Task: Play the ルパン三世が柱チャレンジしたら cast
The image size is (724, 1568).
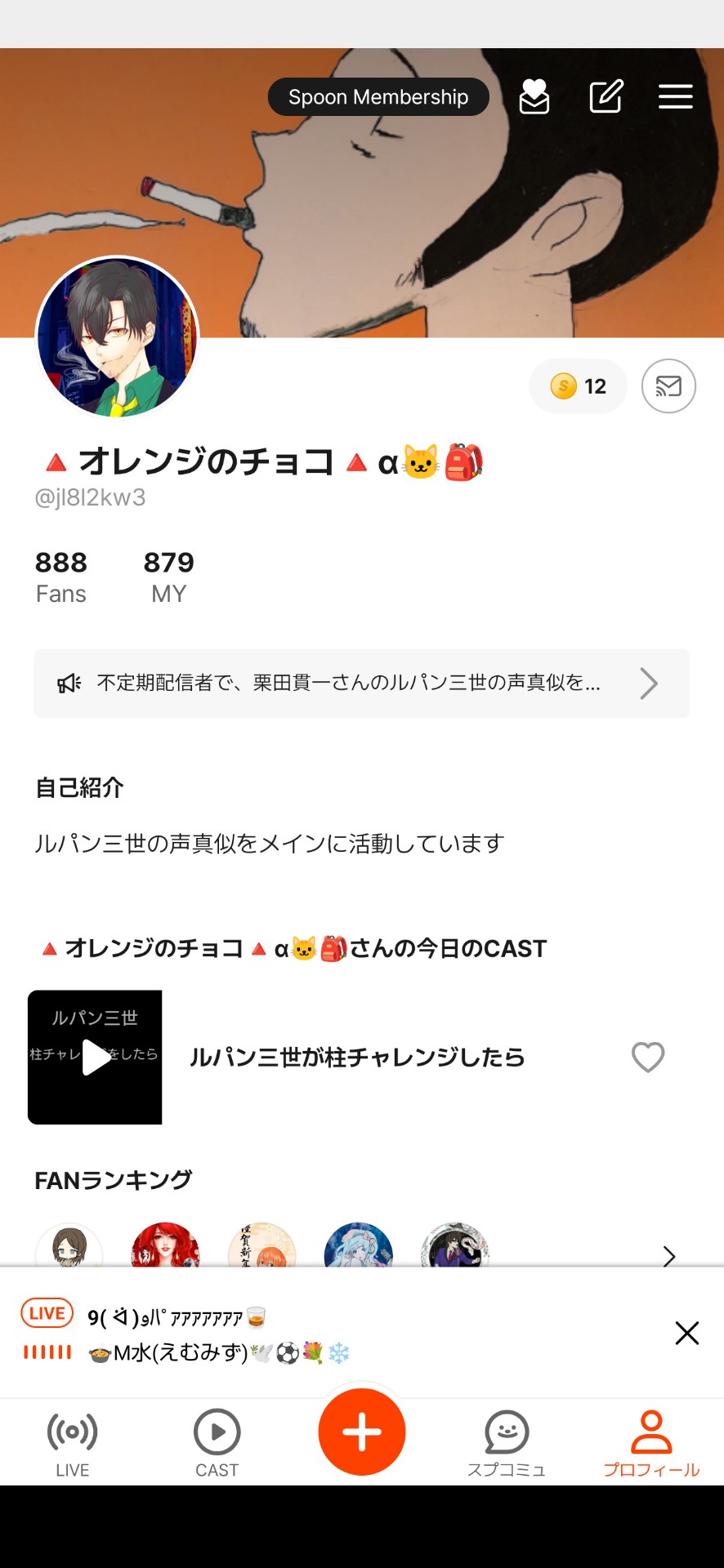Action: coord(96,1058)
